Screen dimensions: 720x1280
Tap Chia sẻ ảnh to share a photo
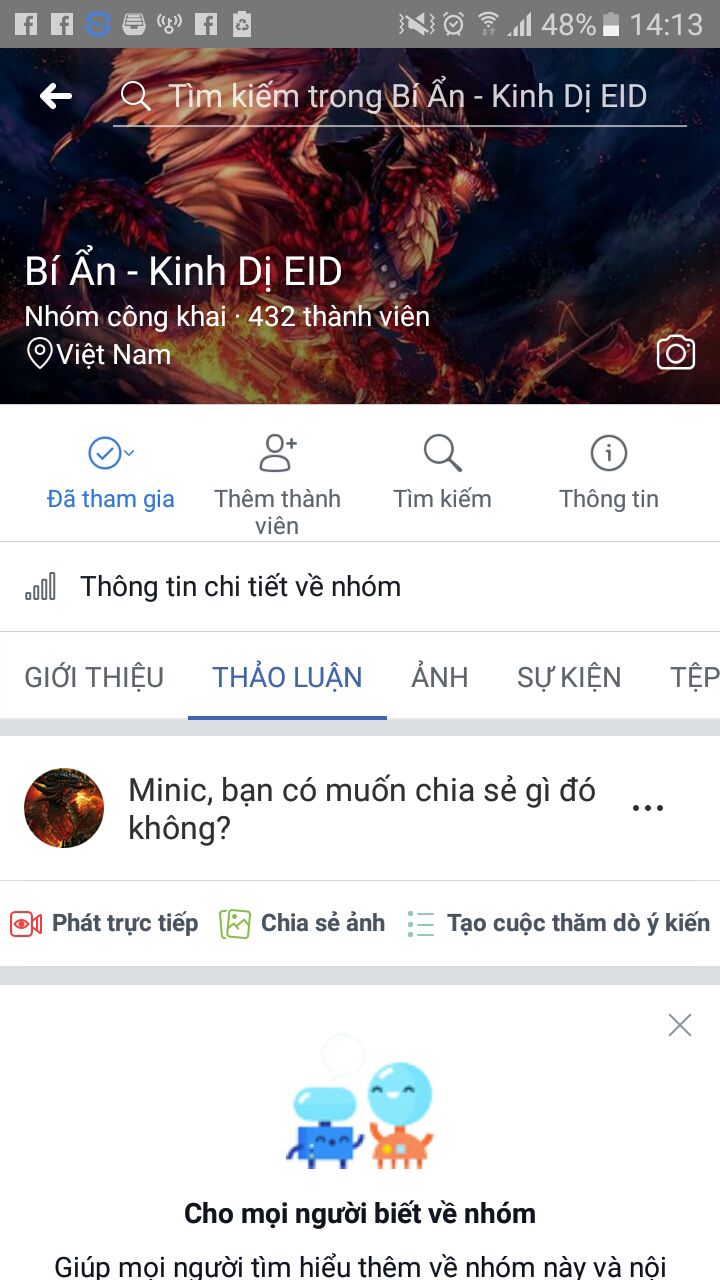(x=302, y=923)
